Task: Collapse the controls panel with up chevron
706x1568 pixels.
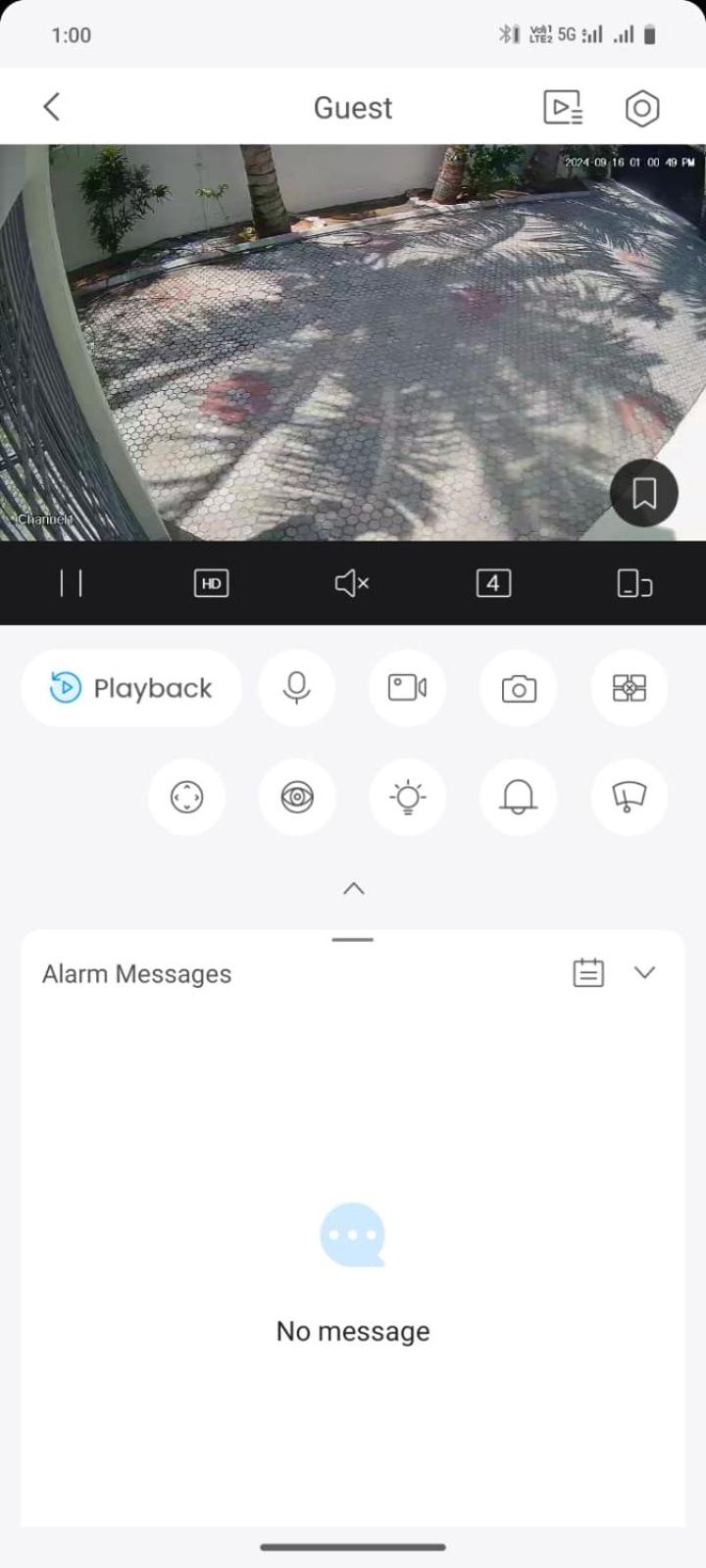Action: [x=353, y=889]
